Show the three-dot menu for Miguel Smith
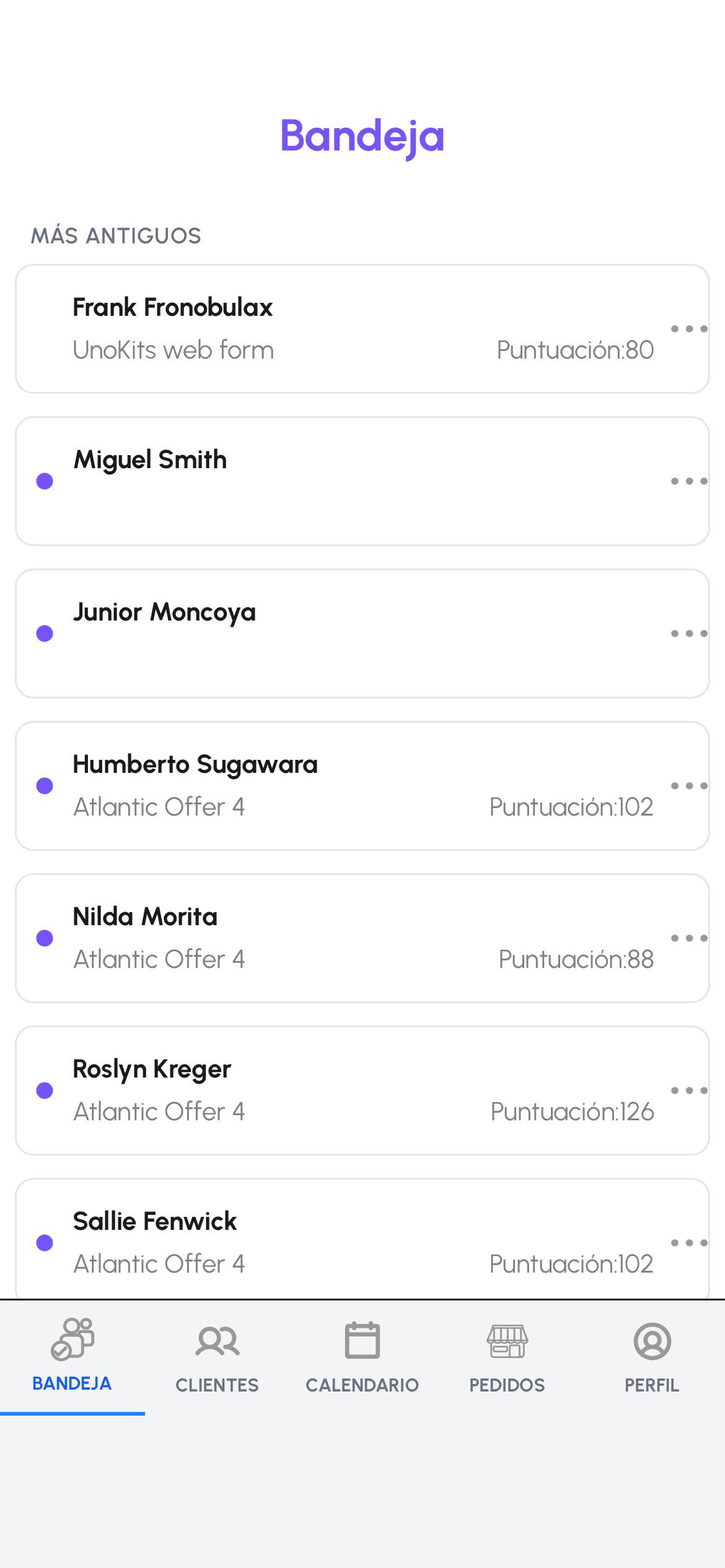This screenshot has width=725, height=1568. [688, 481]
